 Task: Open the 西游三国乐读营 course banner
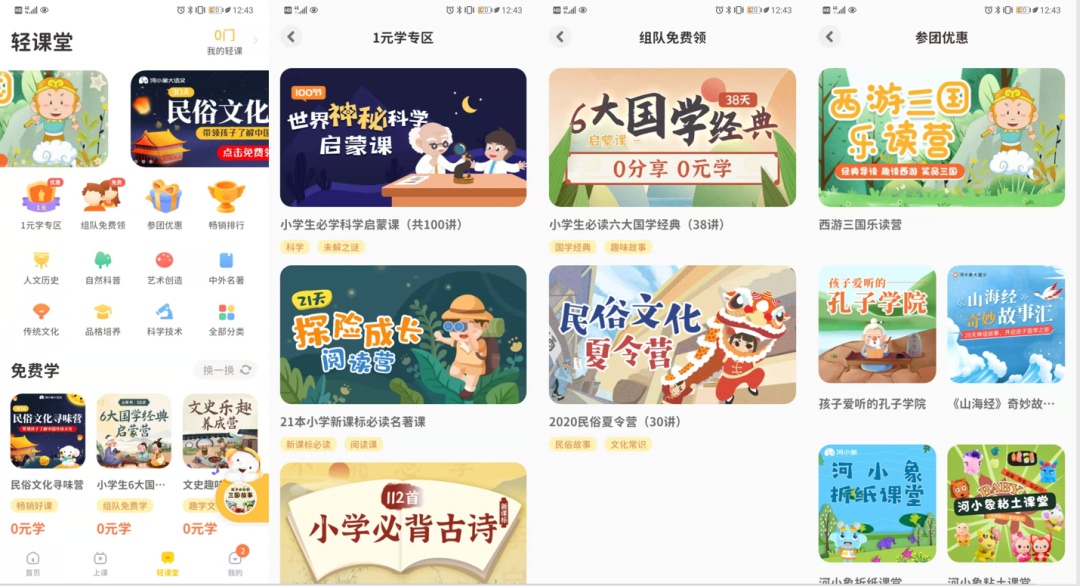pyautogui.click(x=941, y=137)
